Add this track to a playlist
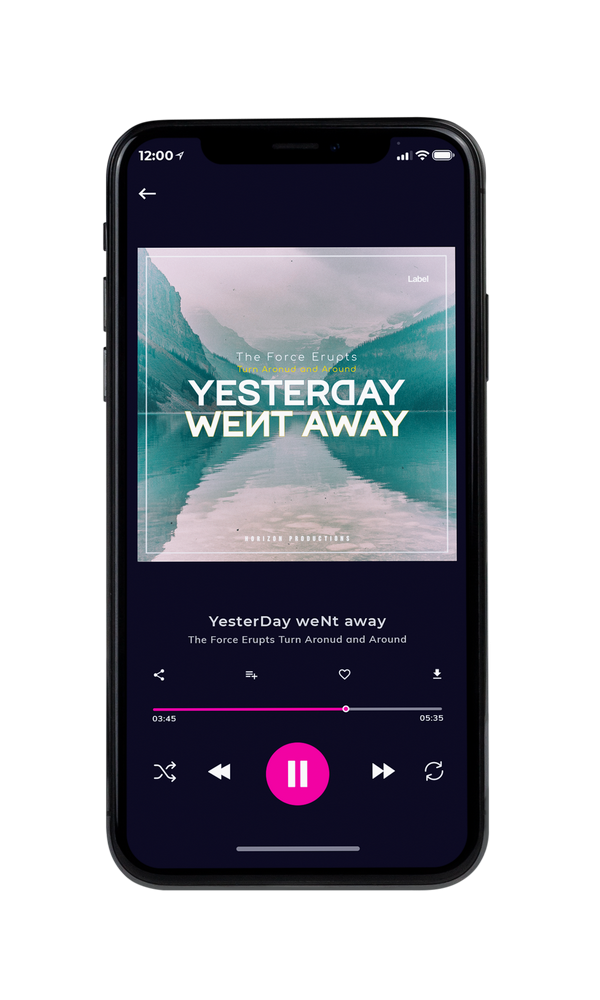This screenshot has height=1000, width=600. coord(251,675)
